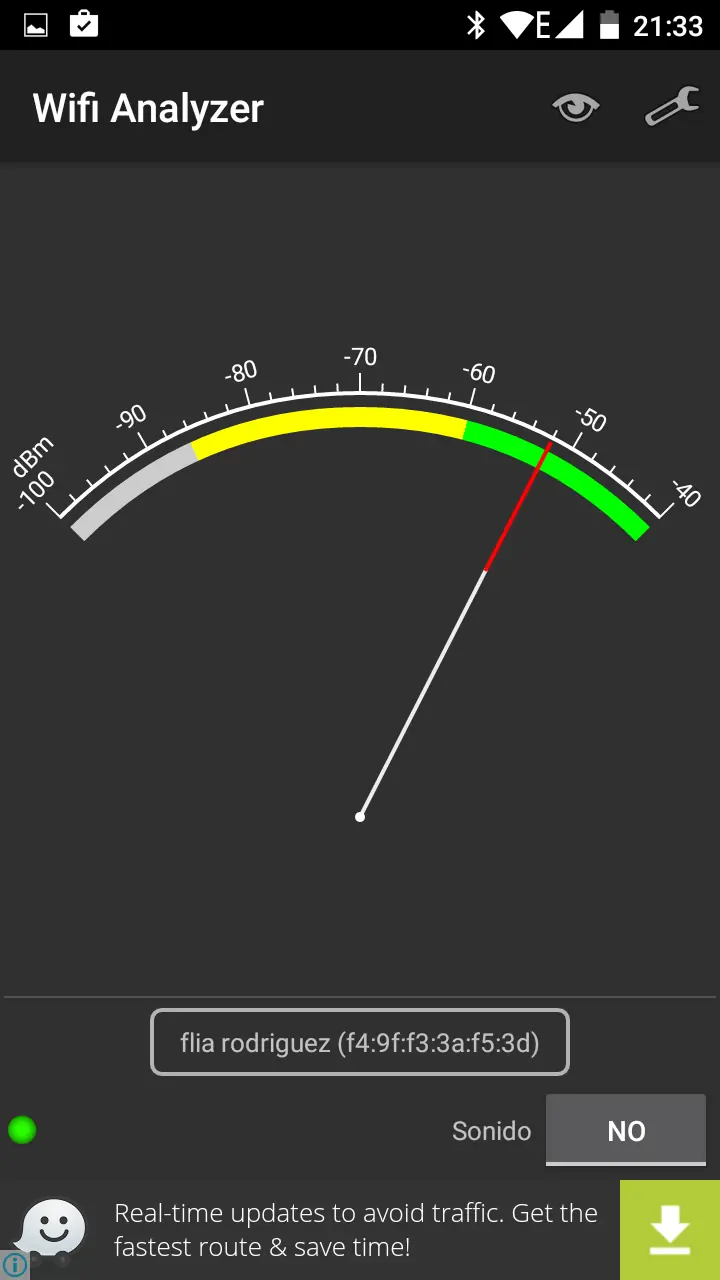Tap the green download button in the ad
The width and height of the screenshot is (720, 1280).
(669, 1230)
